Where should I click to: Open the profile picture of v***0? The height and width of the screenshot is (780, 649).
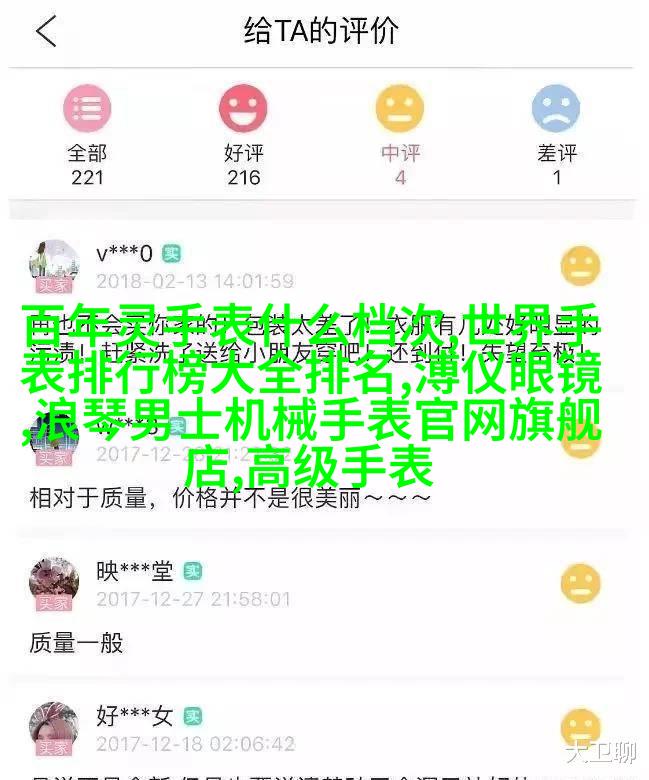pyautogui.click(x=54, y=262)
